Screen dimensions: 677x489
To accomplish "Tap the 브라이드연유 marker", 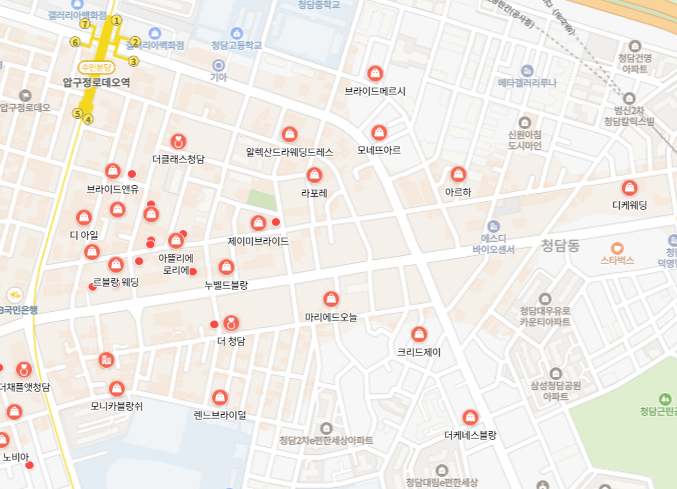I will tap(113, 171).
